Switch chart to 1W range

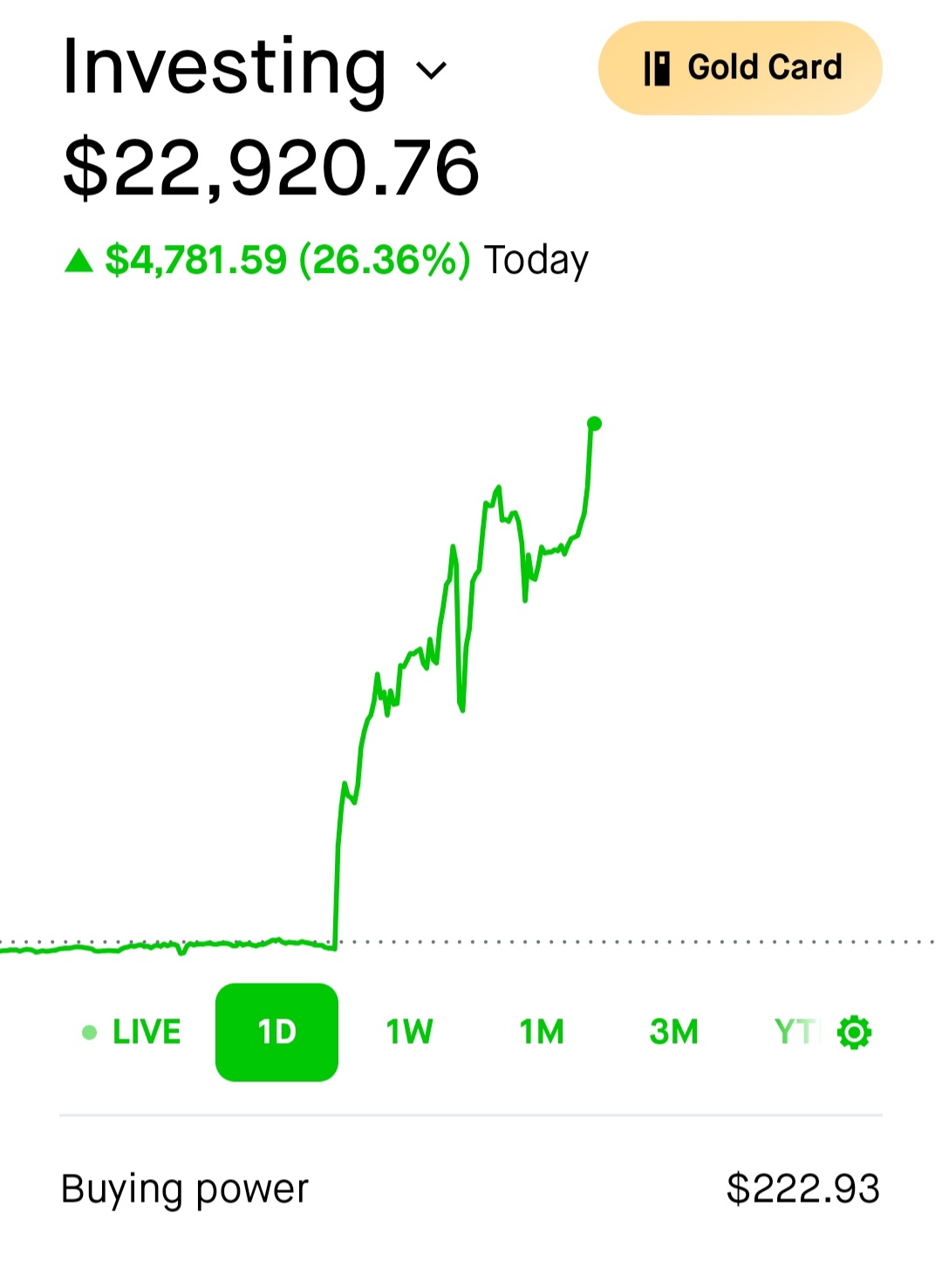coord(409,1032)
